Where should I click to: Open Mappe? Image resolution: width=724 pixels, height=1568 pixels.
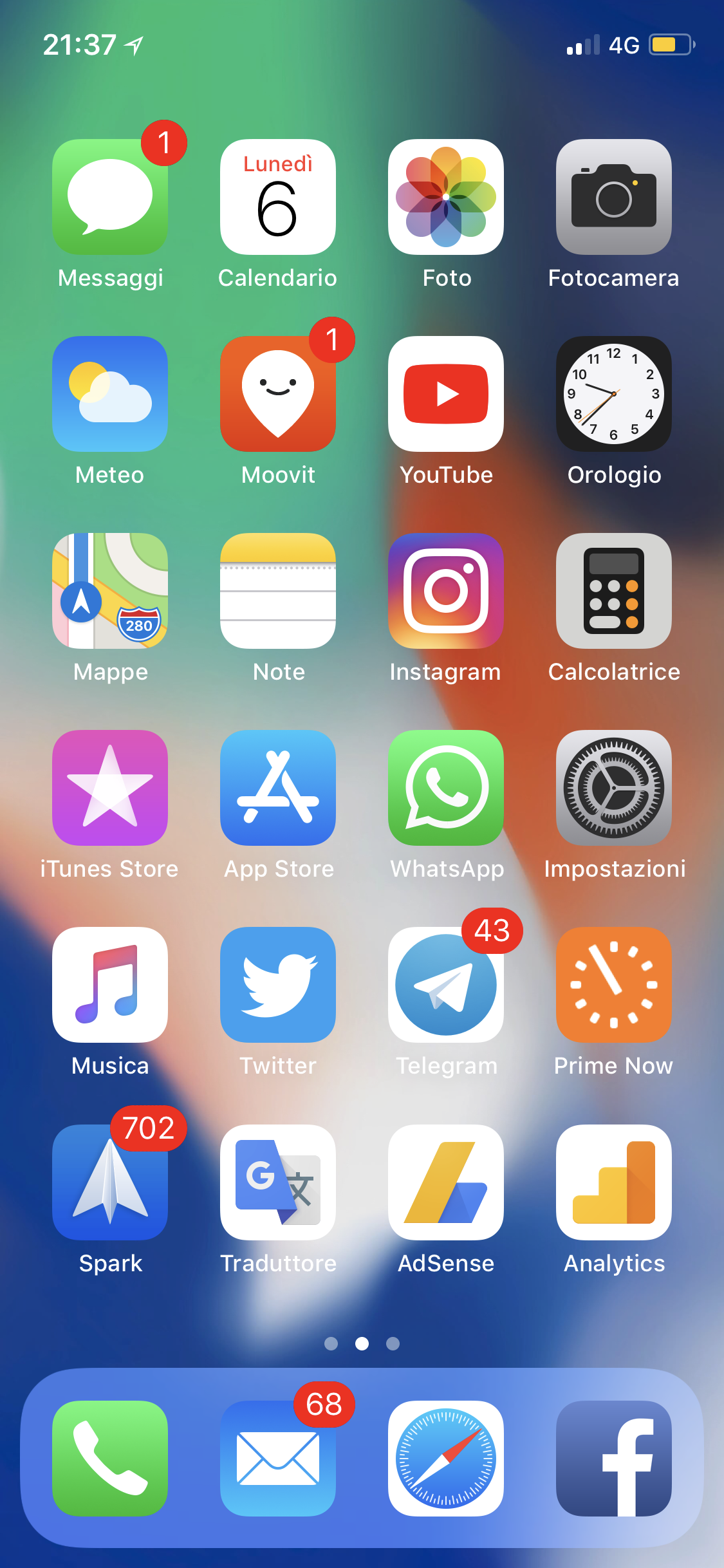tap(110, 591)
